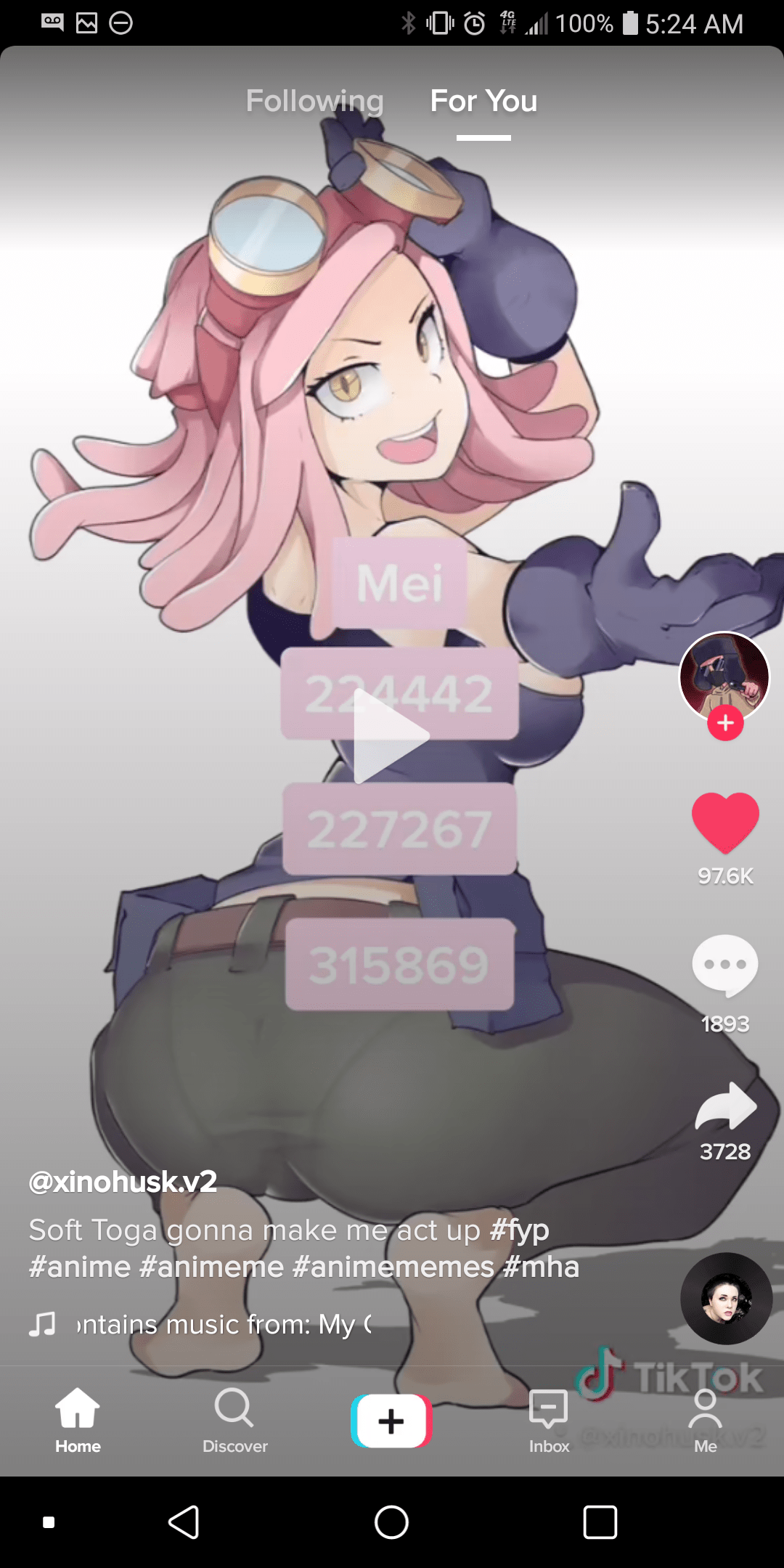784x1568 pixels.
Task: Open recent apps view
Action: 600,1522
